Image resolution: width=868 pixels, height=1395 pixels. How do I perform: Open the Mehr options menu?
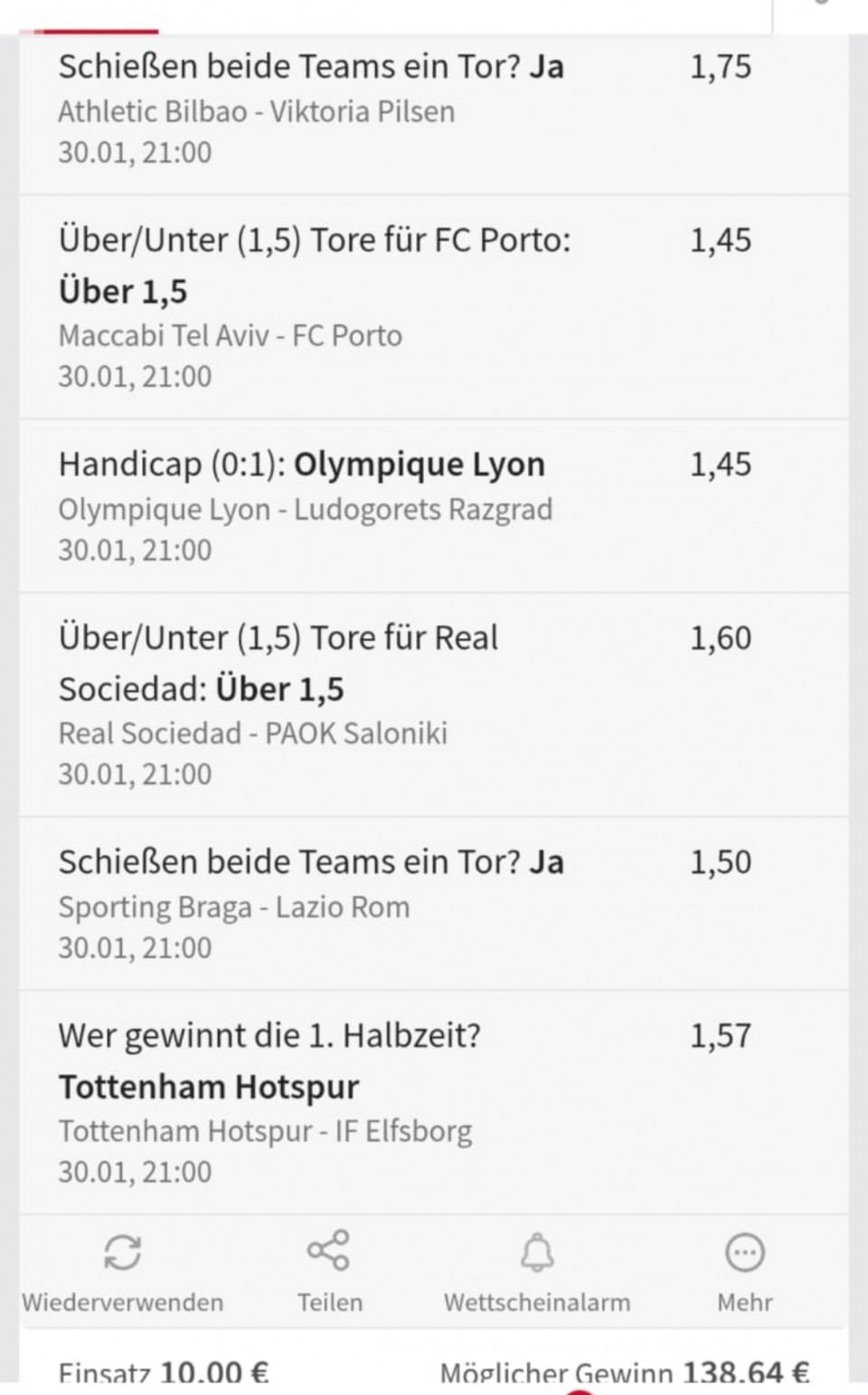pos(744,1270)
